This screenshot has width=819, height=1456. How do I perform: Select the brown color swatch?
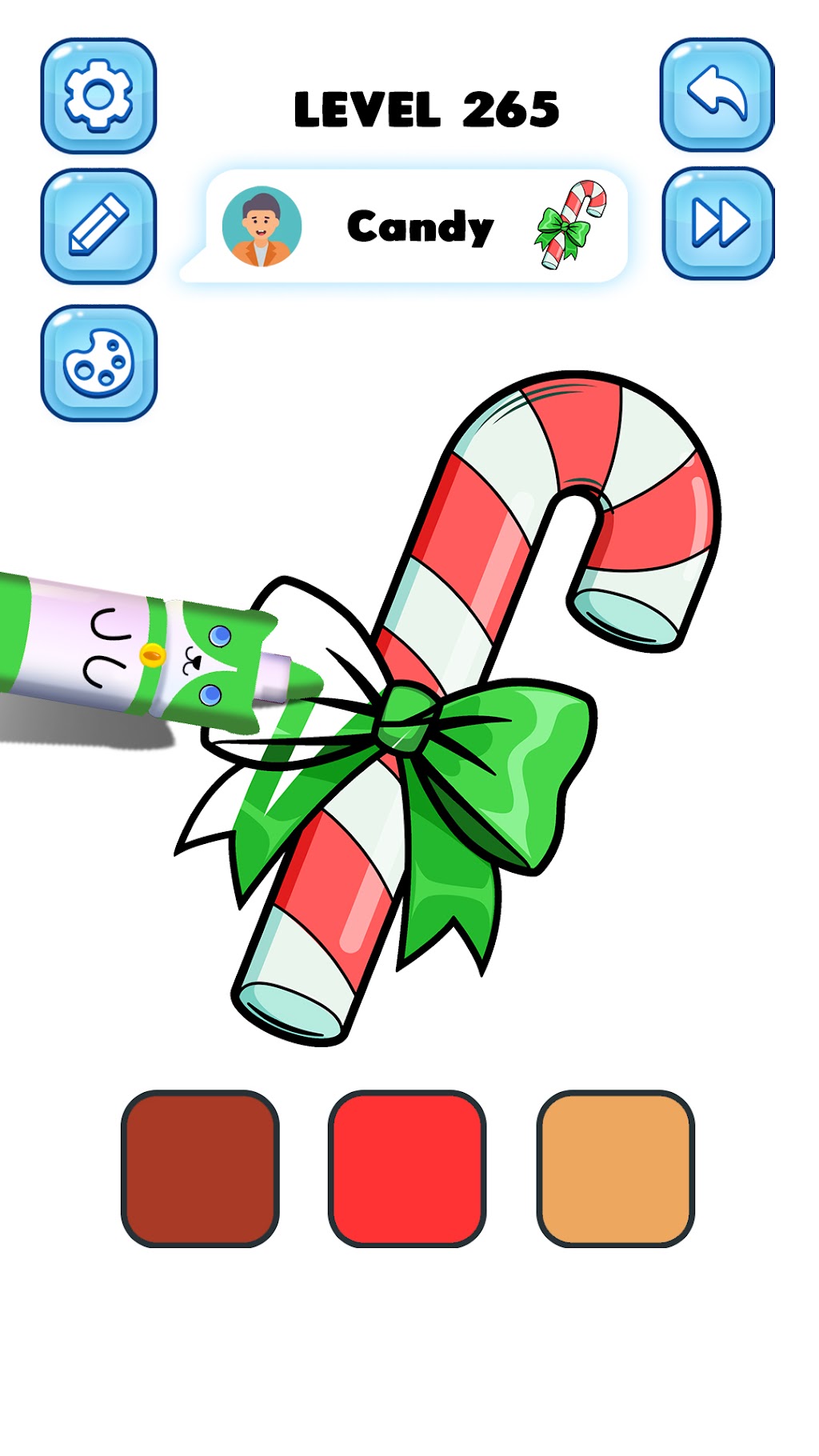click(x=200, y=1168)
